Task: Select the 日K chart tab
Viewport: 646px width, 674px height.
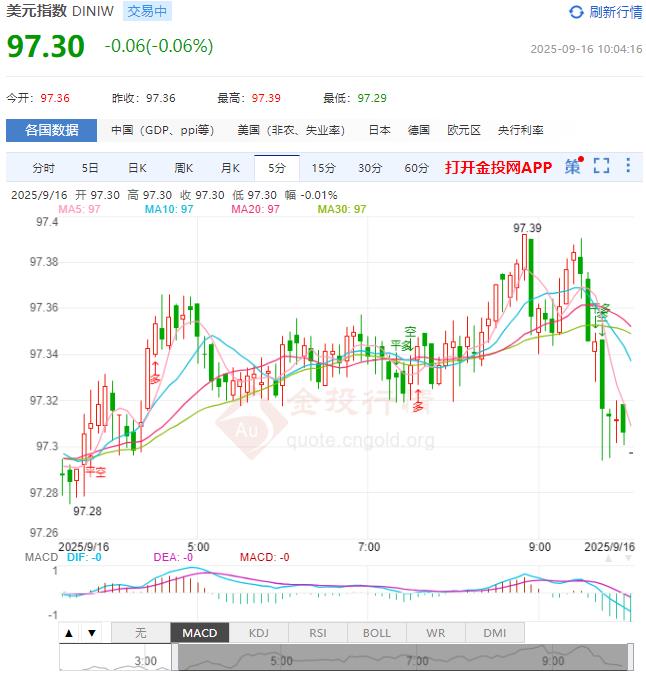Action: click(137, 167)
